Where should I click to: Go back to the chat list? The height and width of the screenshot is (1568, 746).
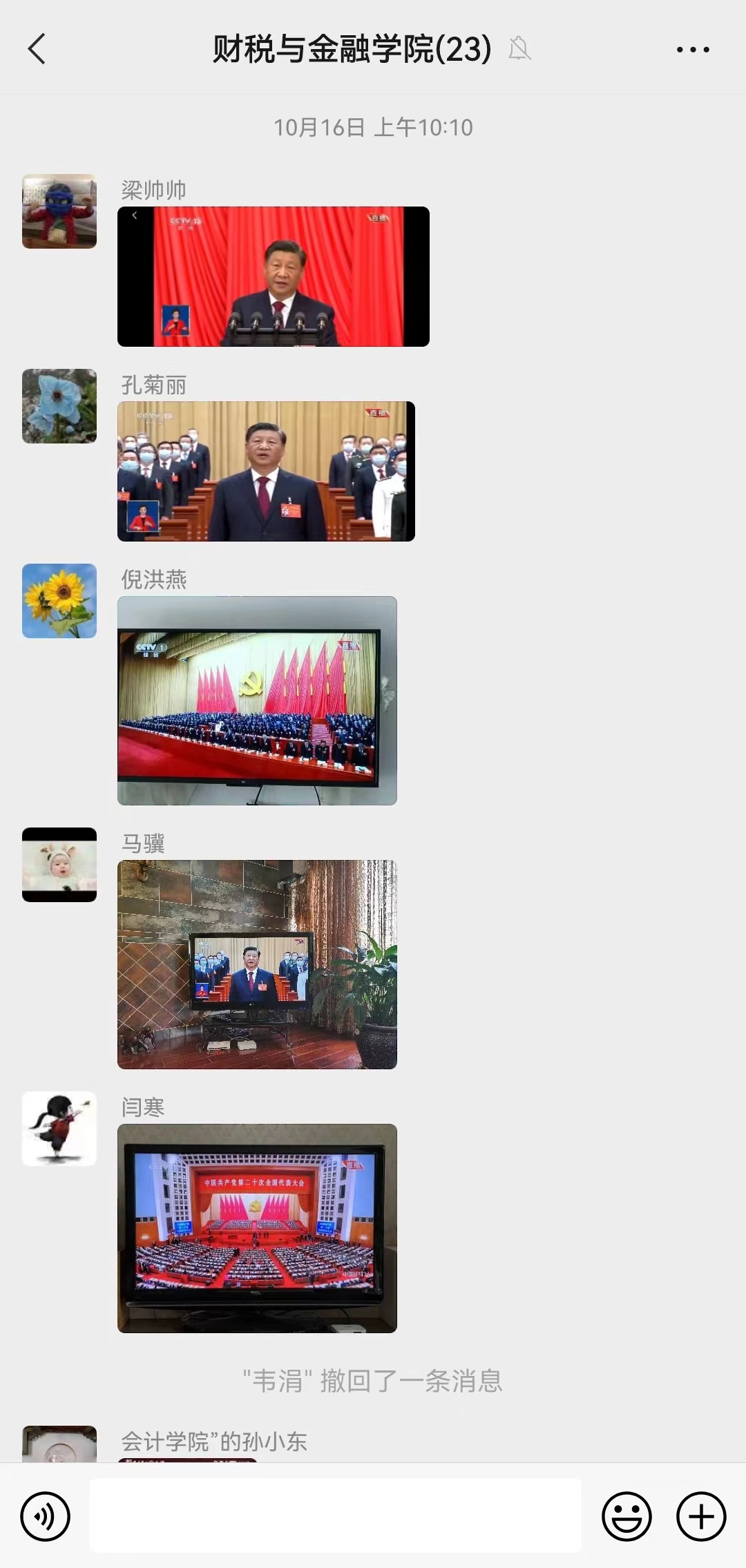click(37, 49)
